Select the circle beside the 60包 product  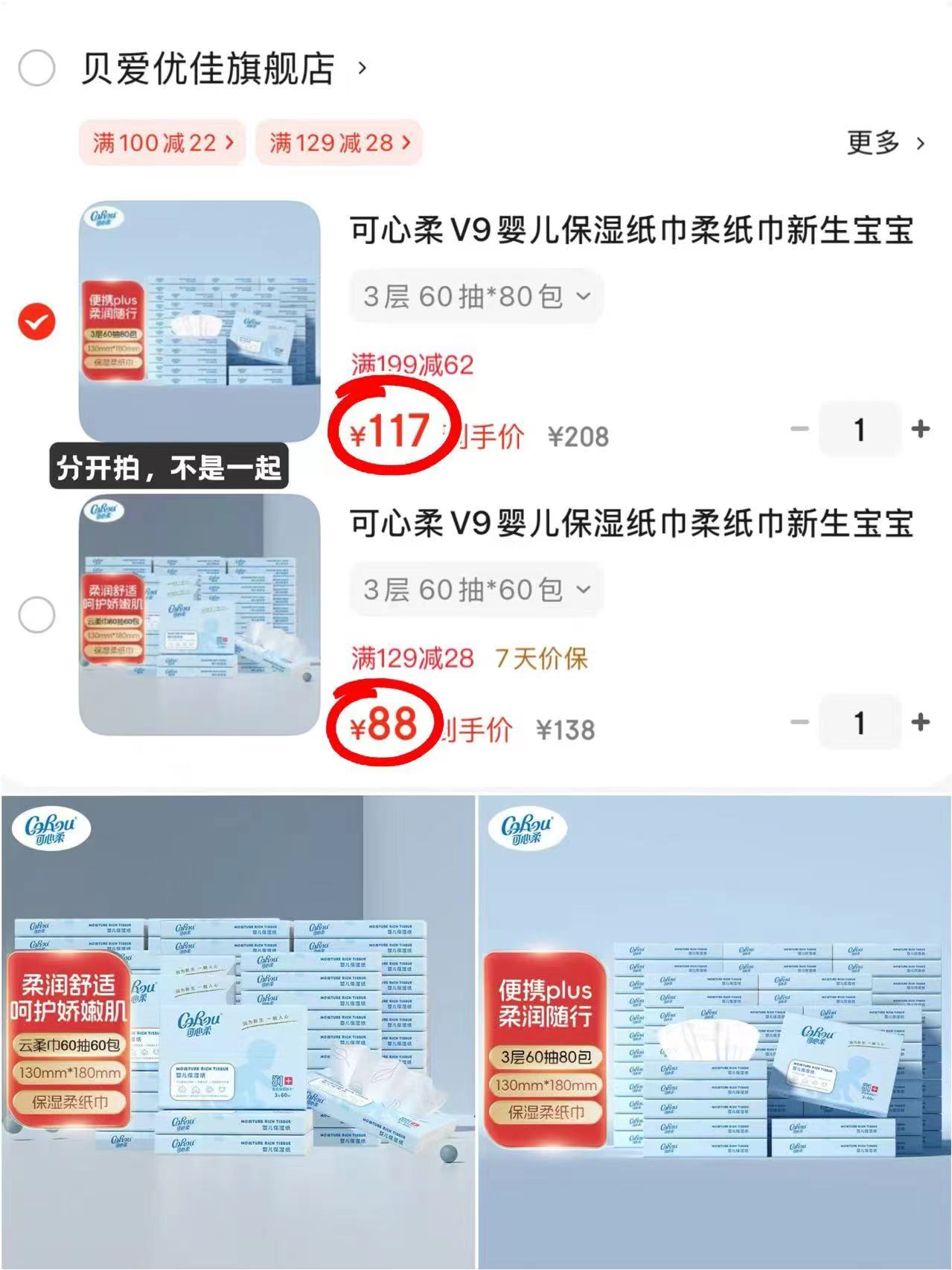pos(35,616)
